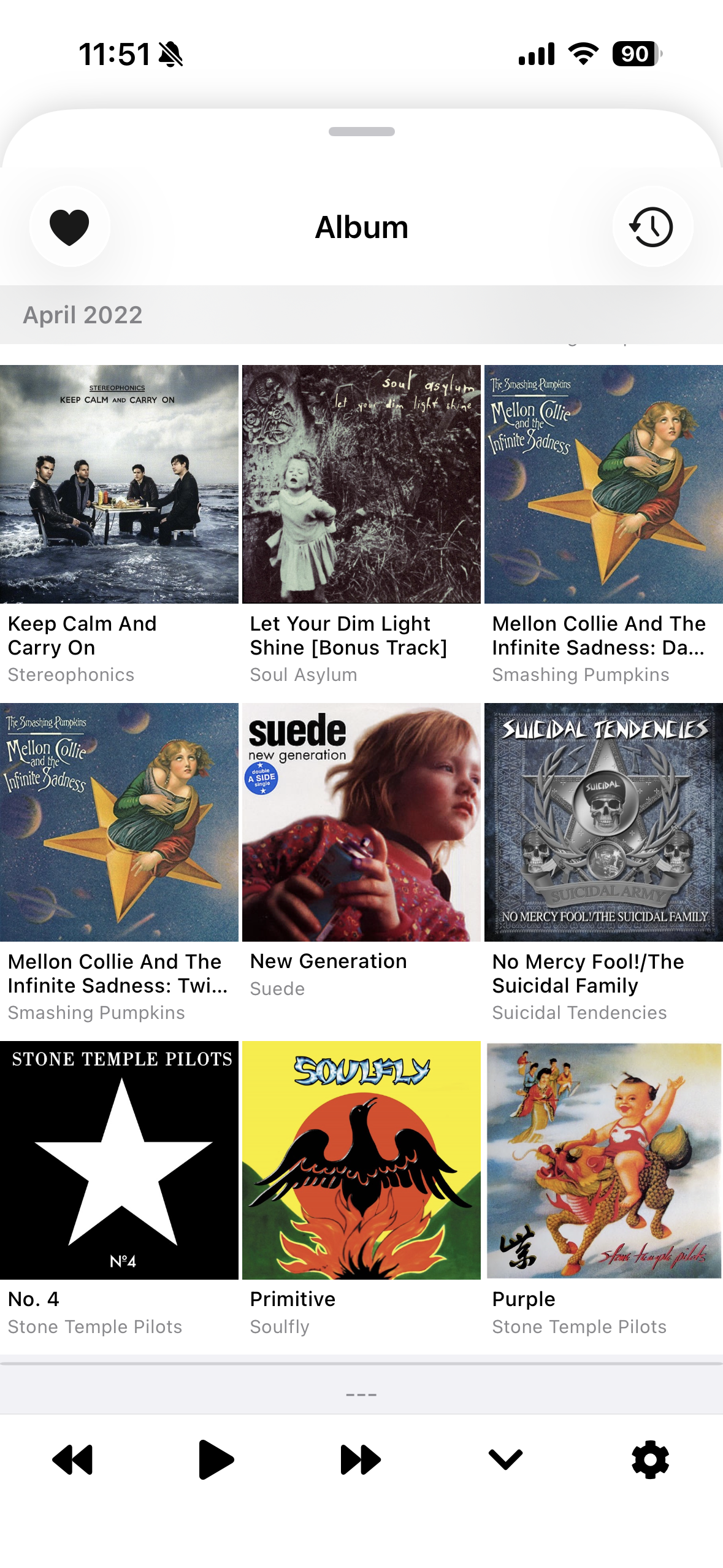
Task: Open the settings gear
Action: click(x=650, y=1459)
